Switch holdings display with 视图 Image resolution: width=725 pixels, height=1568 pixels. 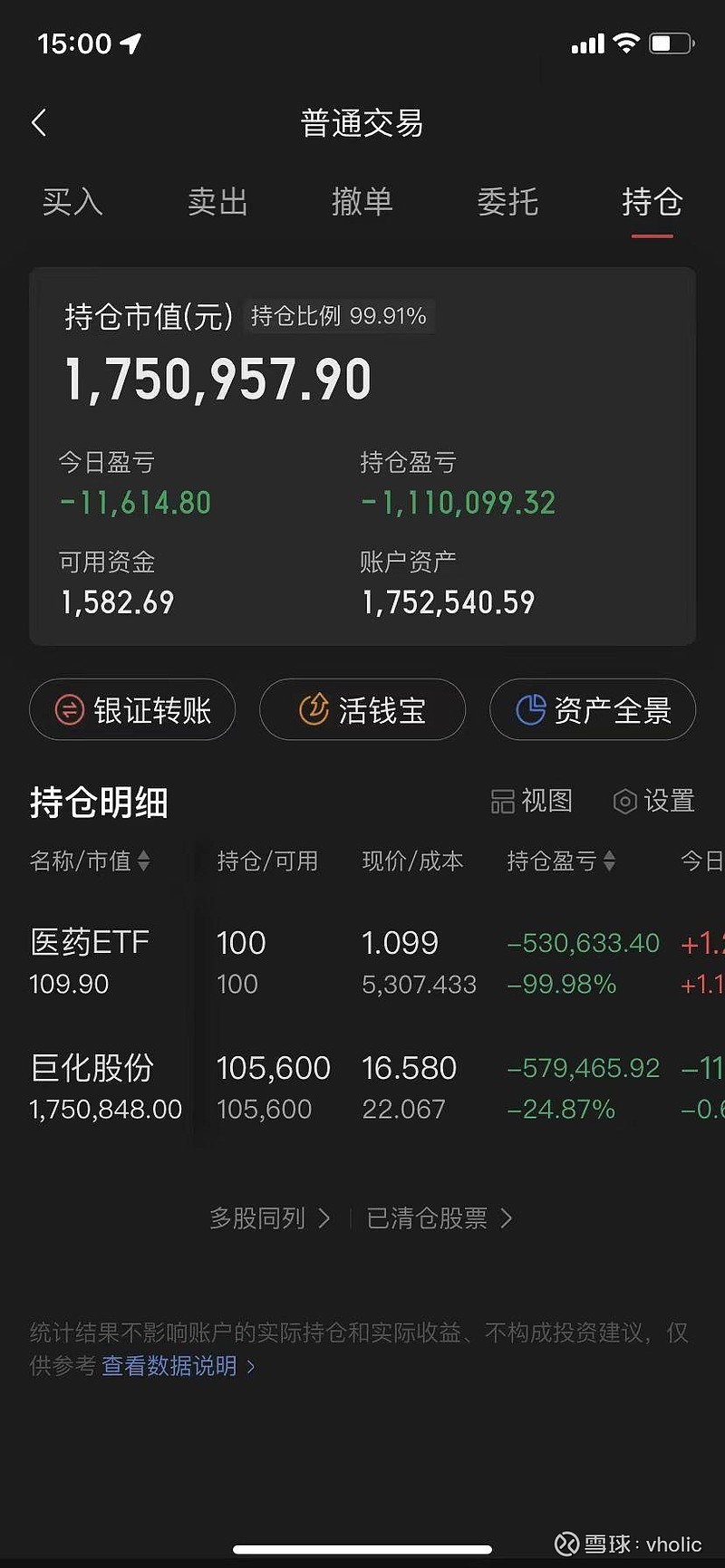coord(531,801)
